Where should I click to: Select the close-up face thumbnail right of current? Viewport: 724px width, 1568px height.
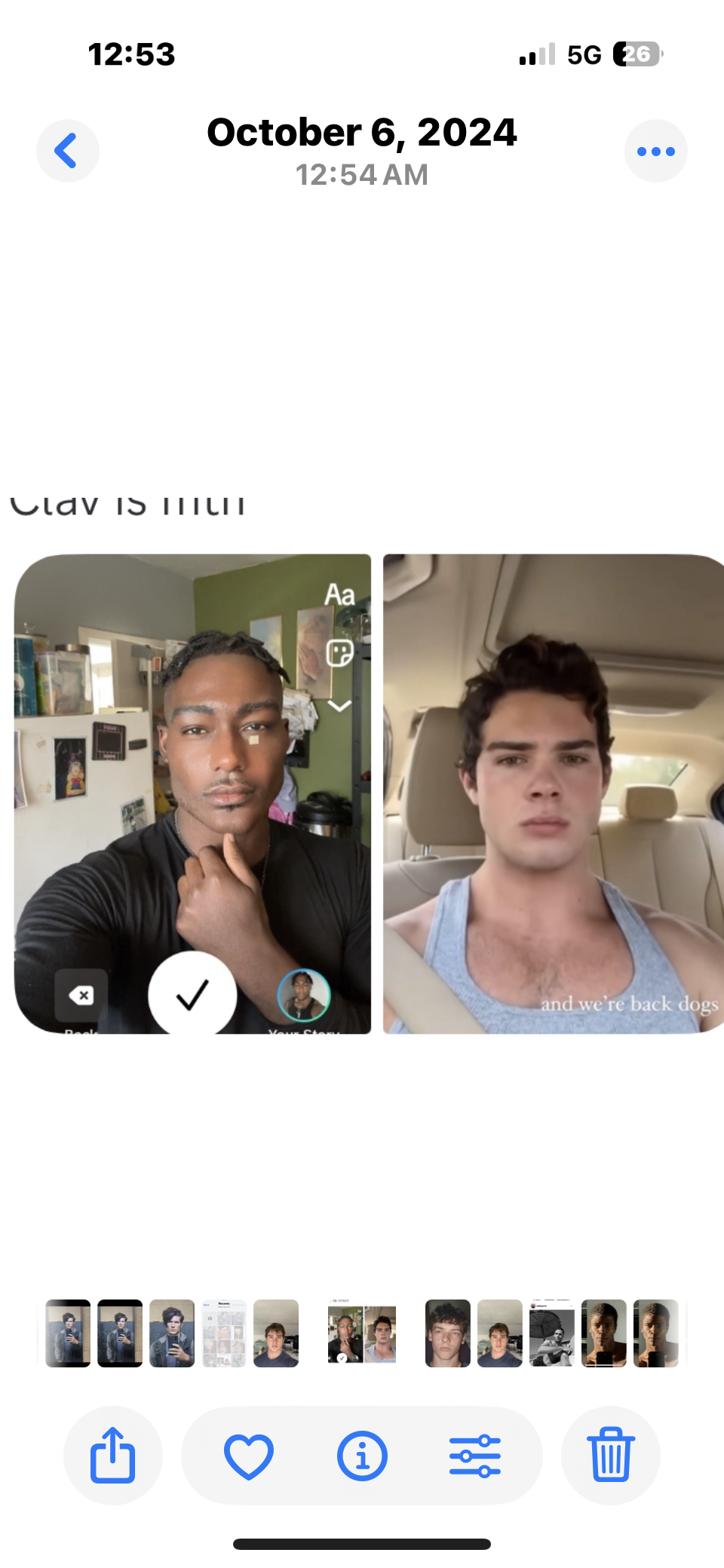(x=447, y=1333)
